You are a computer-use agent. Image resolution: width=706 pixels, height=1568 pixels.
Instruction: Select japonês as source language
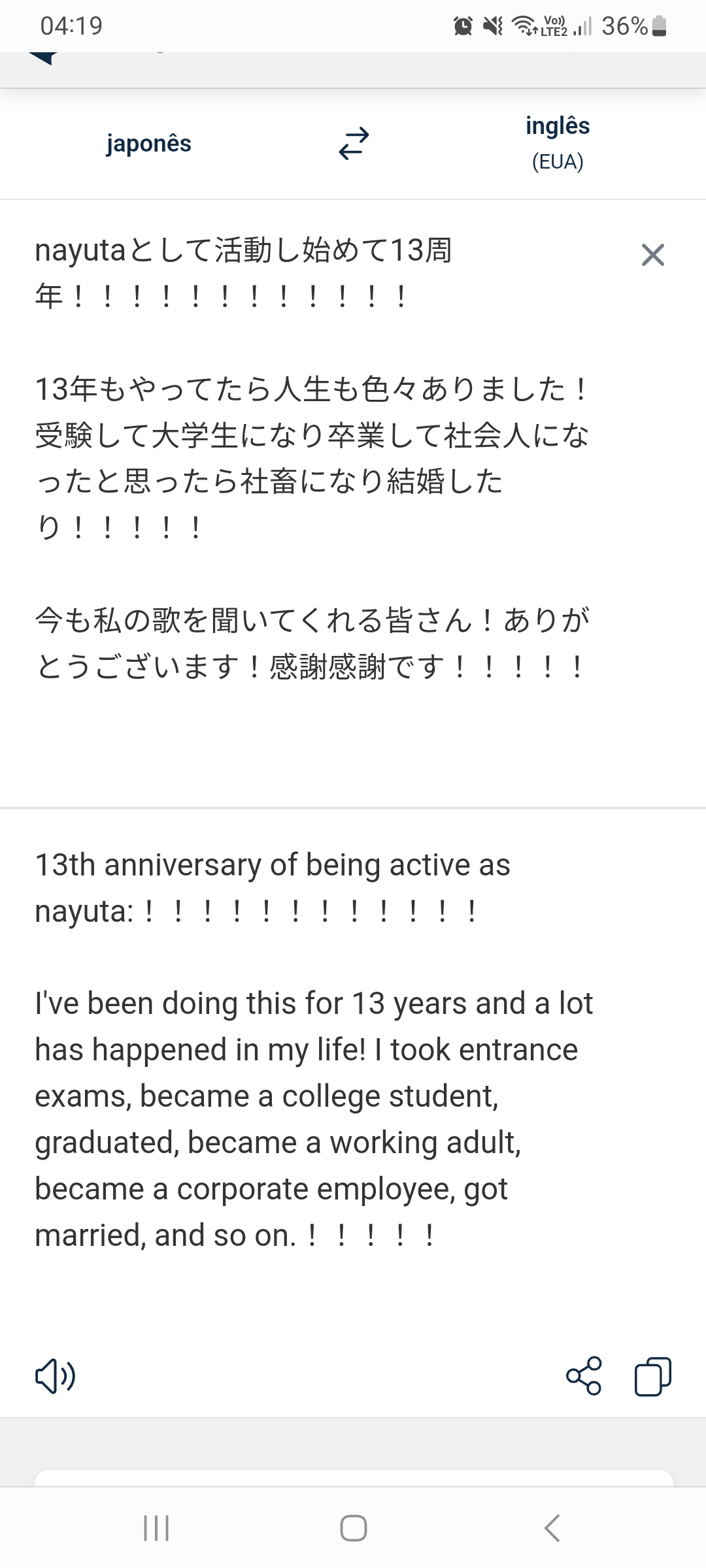(149, 144)
